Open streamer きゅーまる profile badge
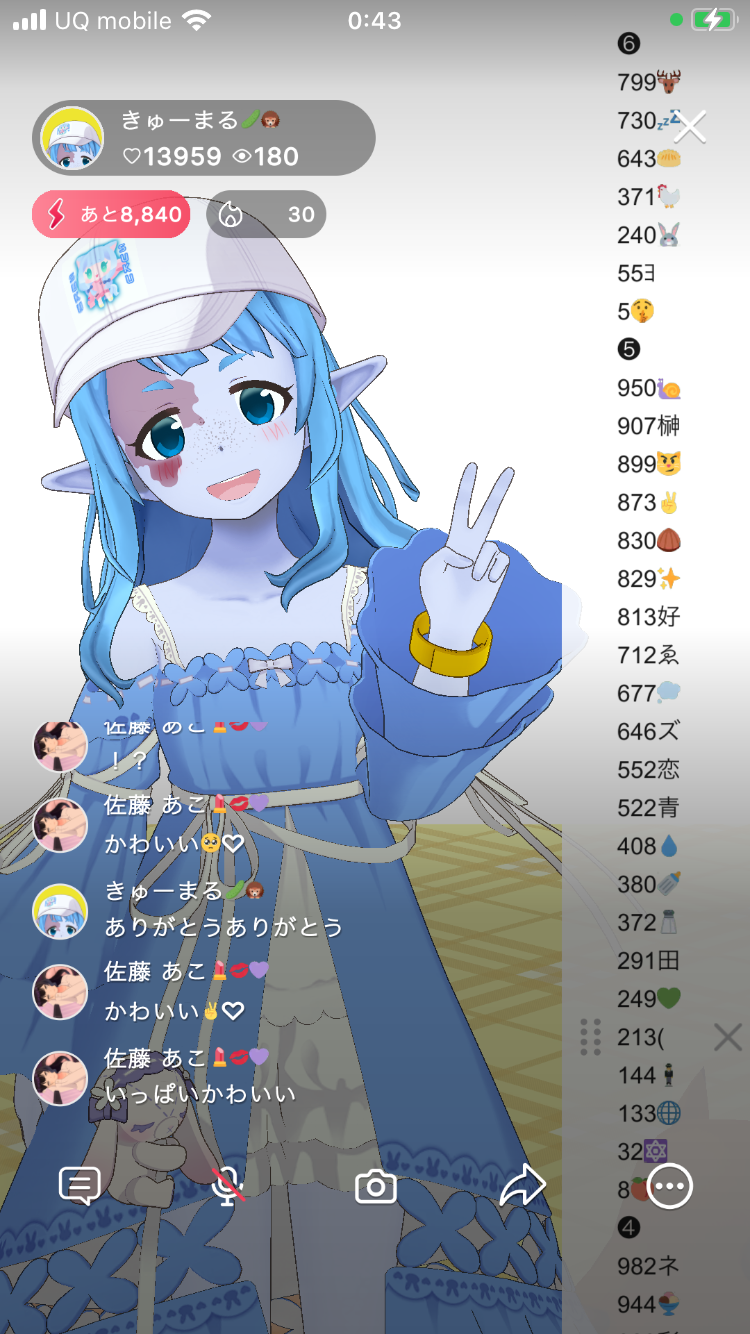This screenshot has height=1334, width=750. tap(204, 138)
